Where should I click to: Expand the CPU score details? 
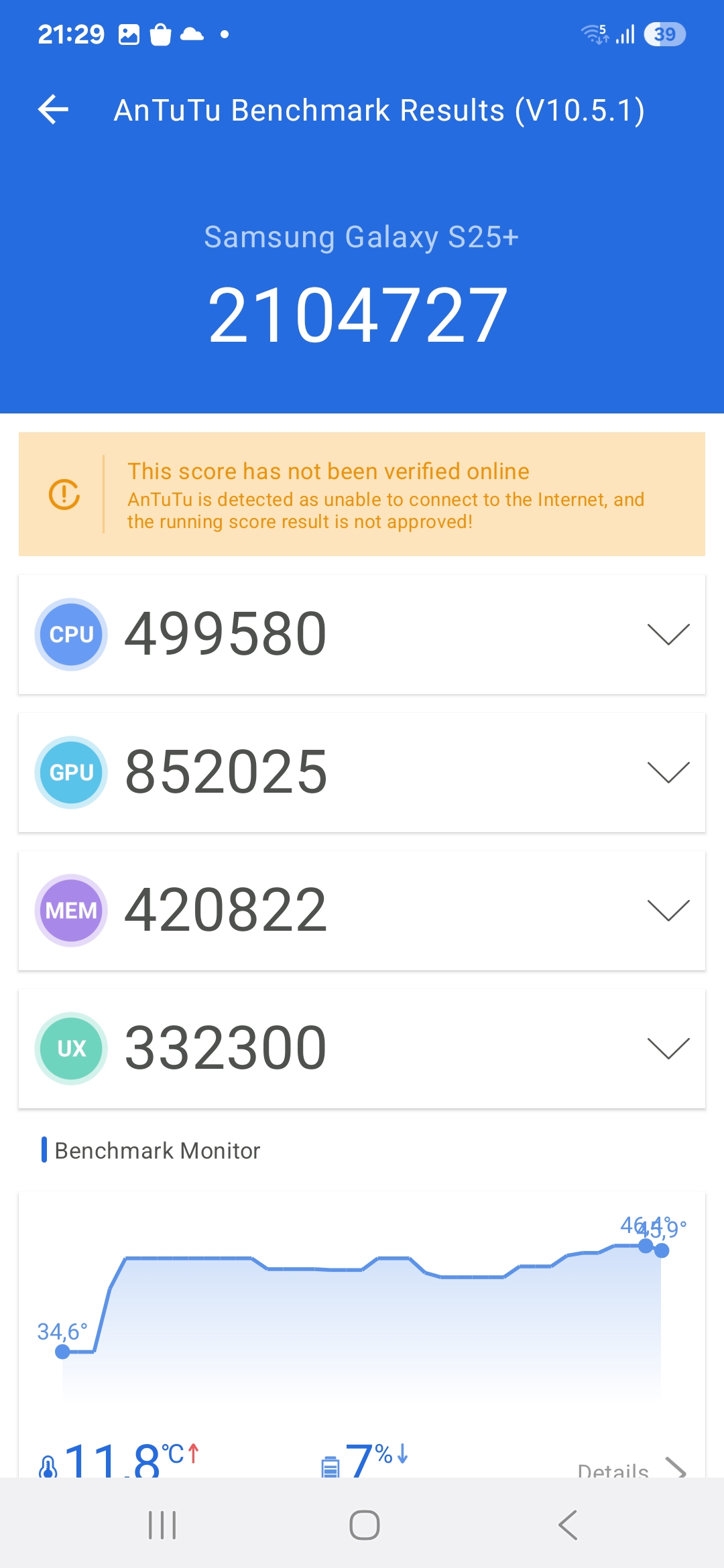(x=668, y=634)
